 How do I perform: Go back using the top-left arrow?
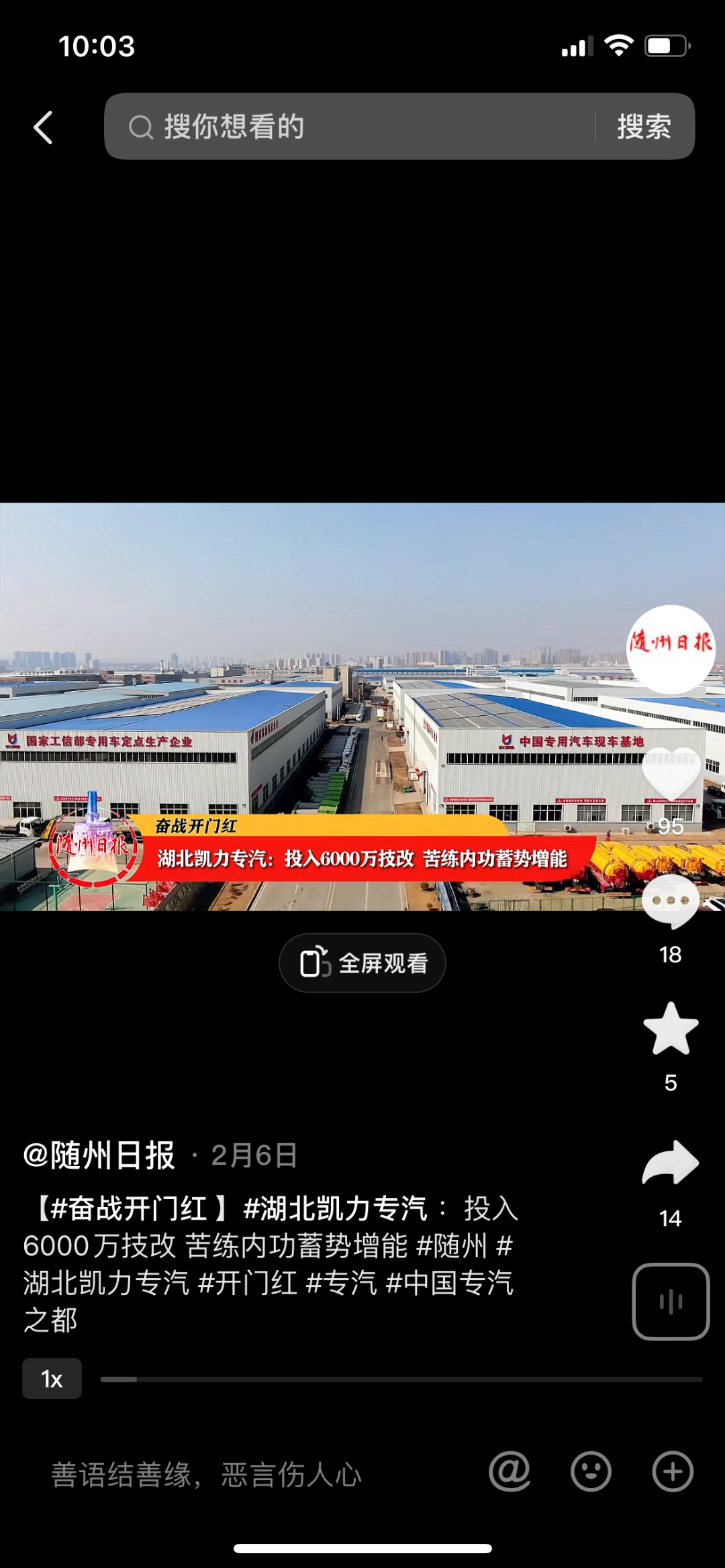click(x=44, y=127)
